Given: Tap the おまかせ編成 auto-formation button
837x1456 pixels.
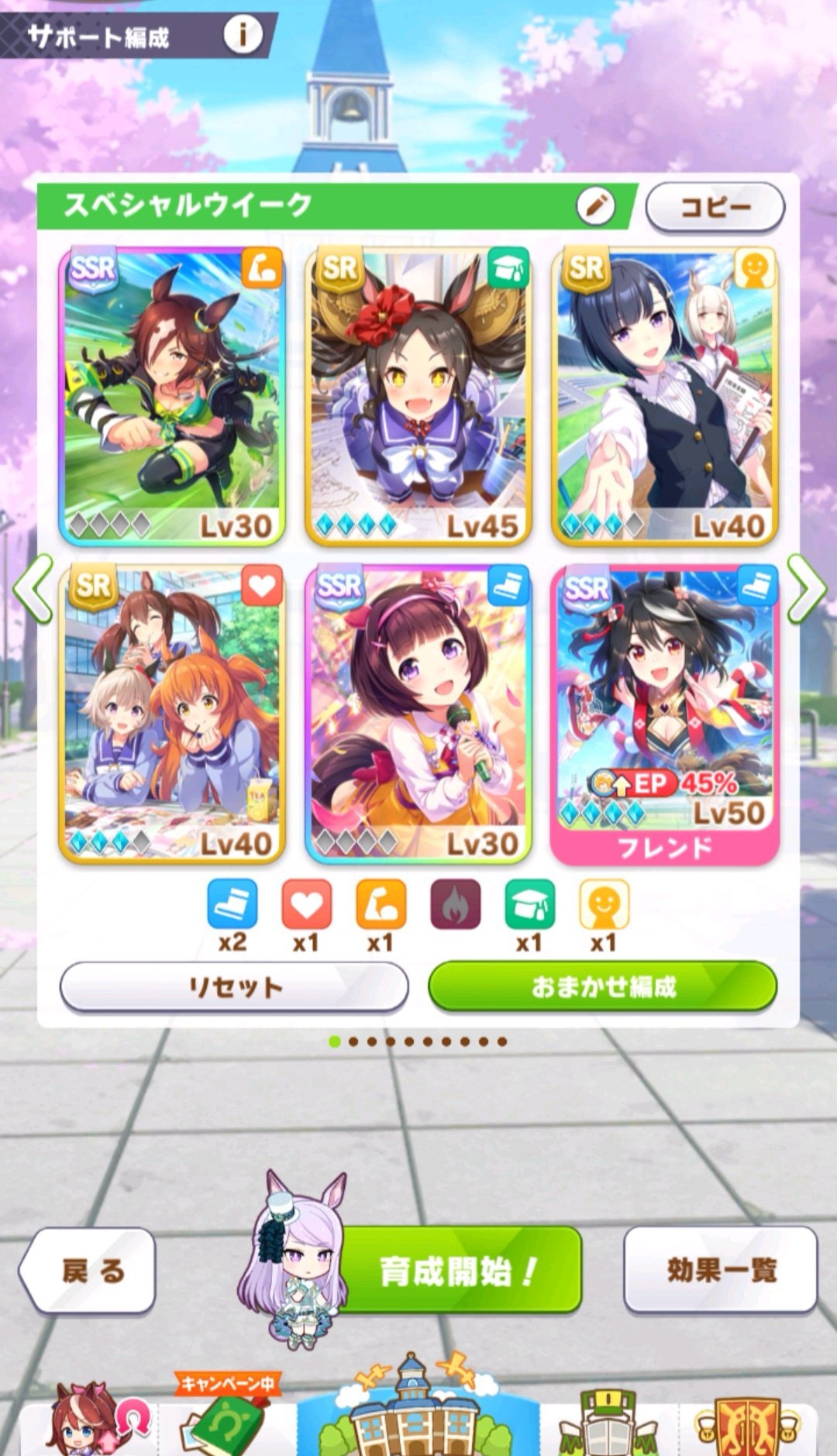Looking at the screenshot, I should 602,987.
